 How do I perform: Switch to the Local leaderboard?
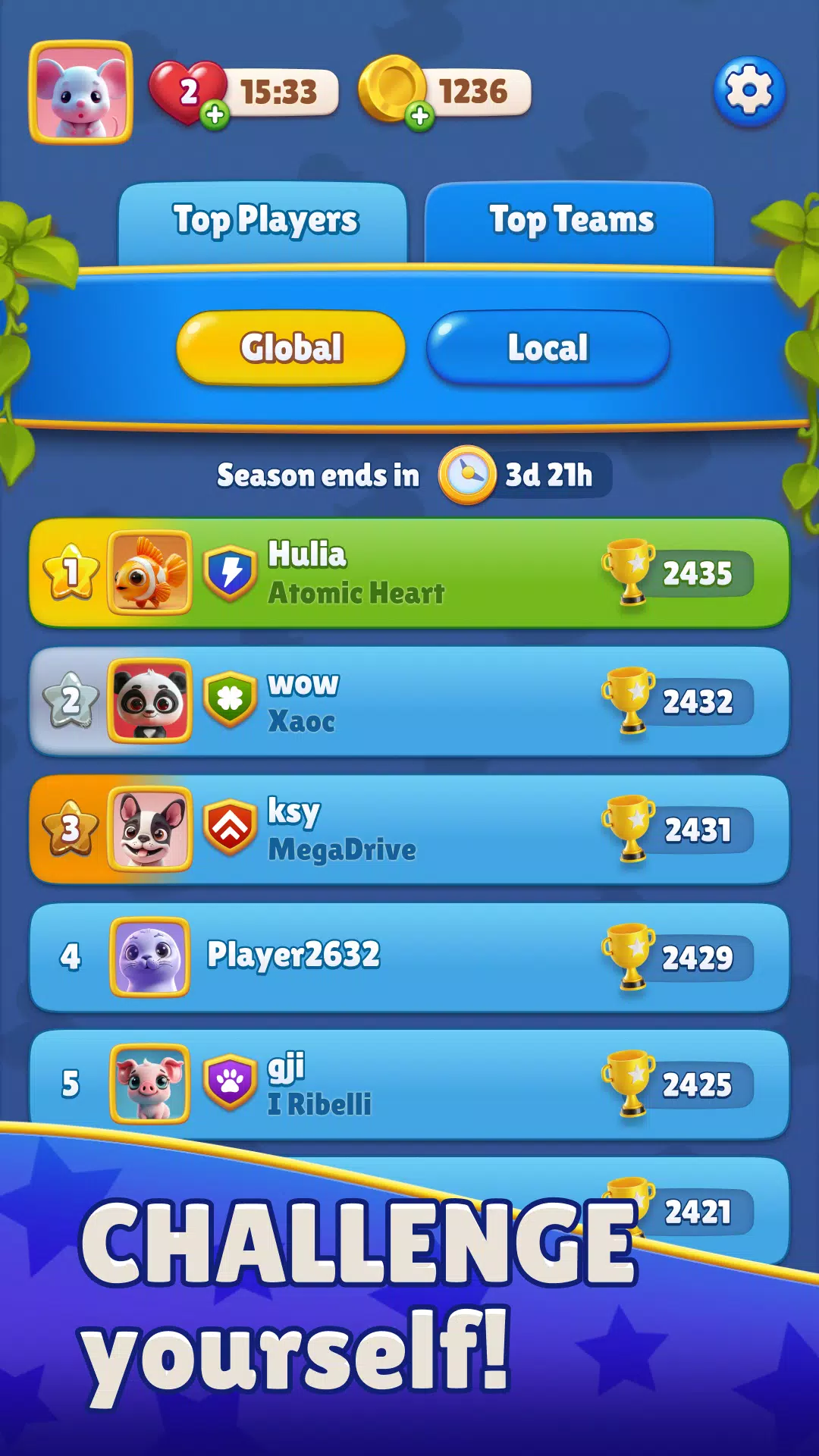pos(548,348)
